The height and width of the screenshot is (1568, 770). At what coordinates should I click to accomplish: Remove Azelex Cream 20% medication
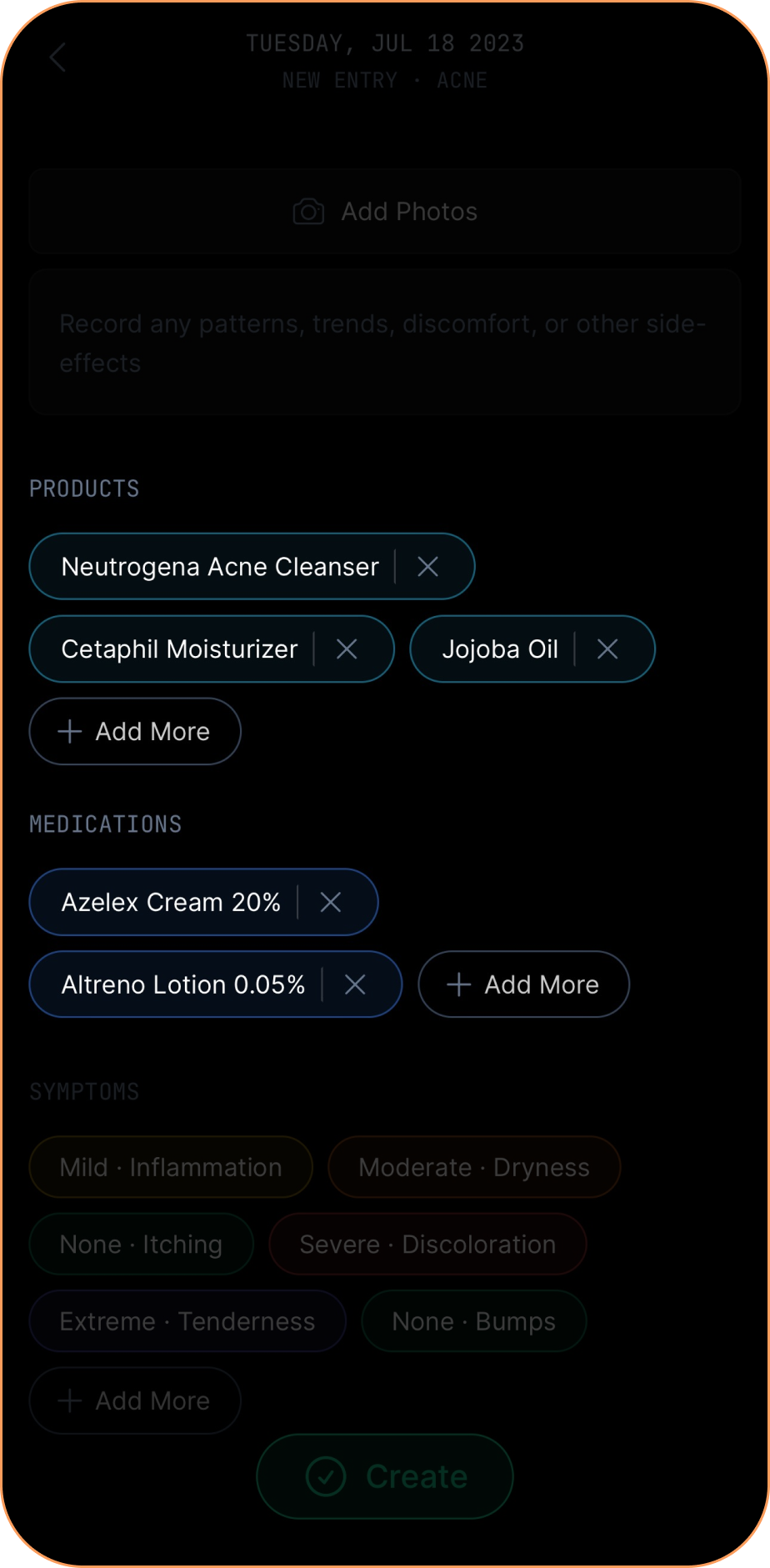[331, 902]
